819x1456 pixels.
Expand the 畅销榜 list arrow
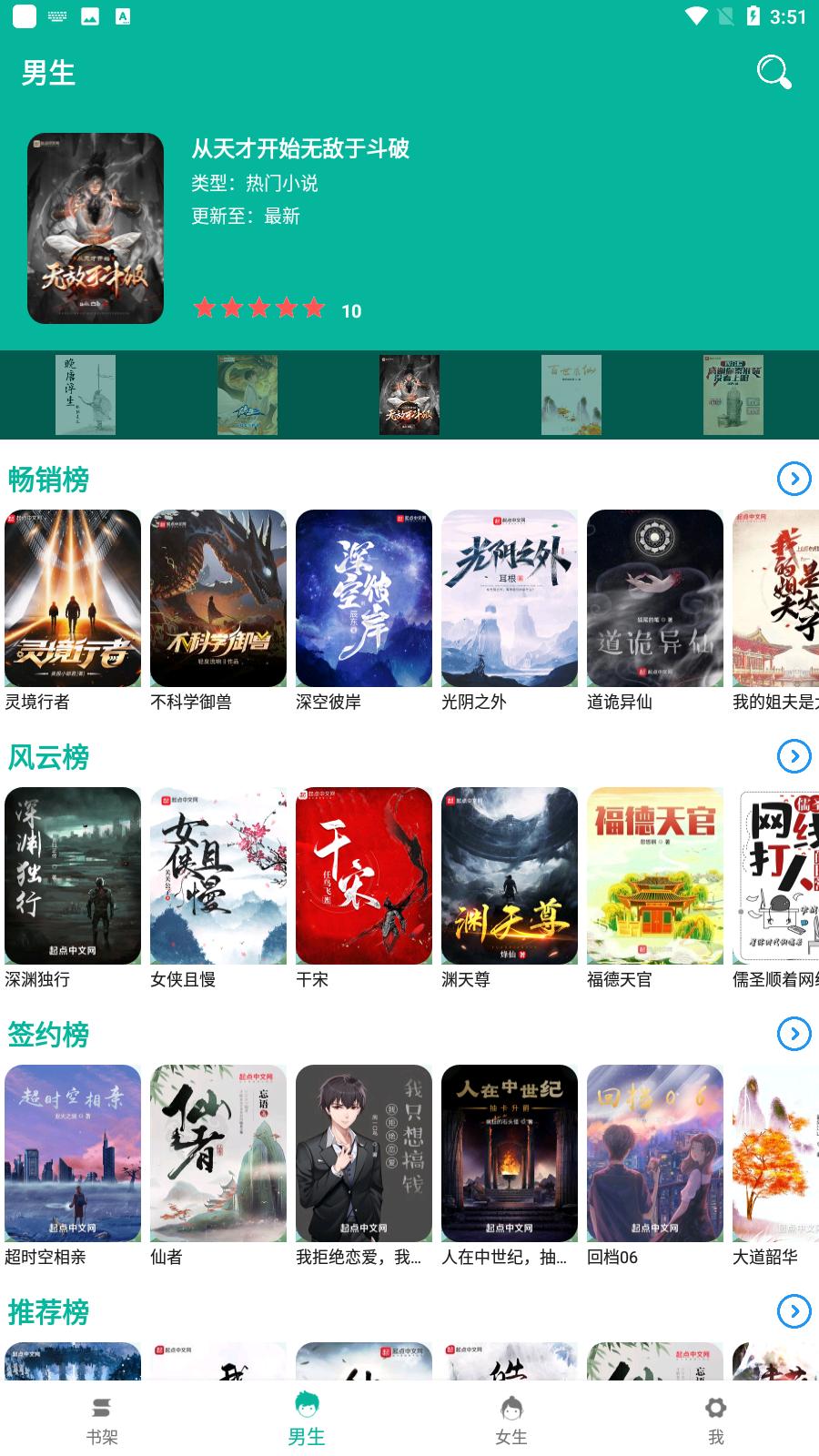[x=794, y=479]
